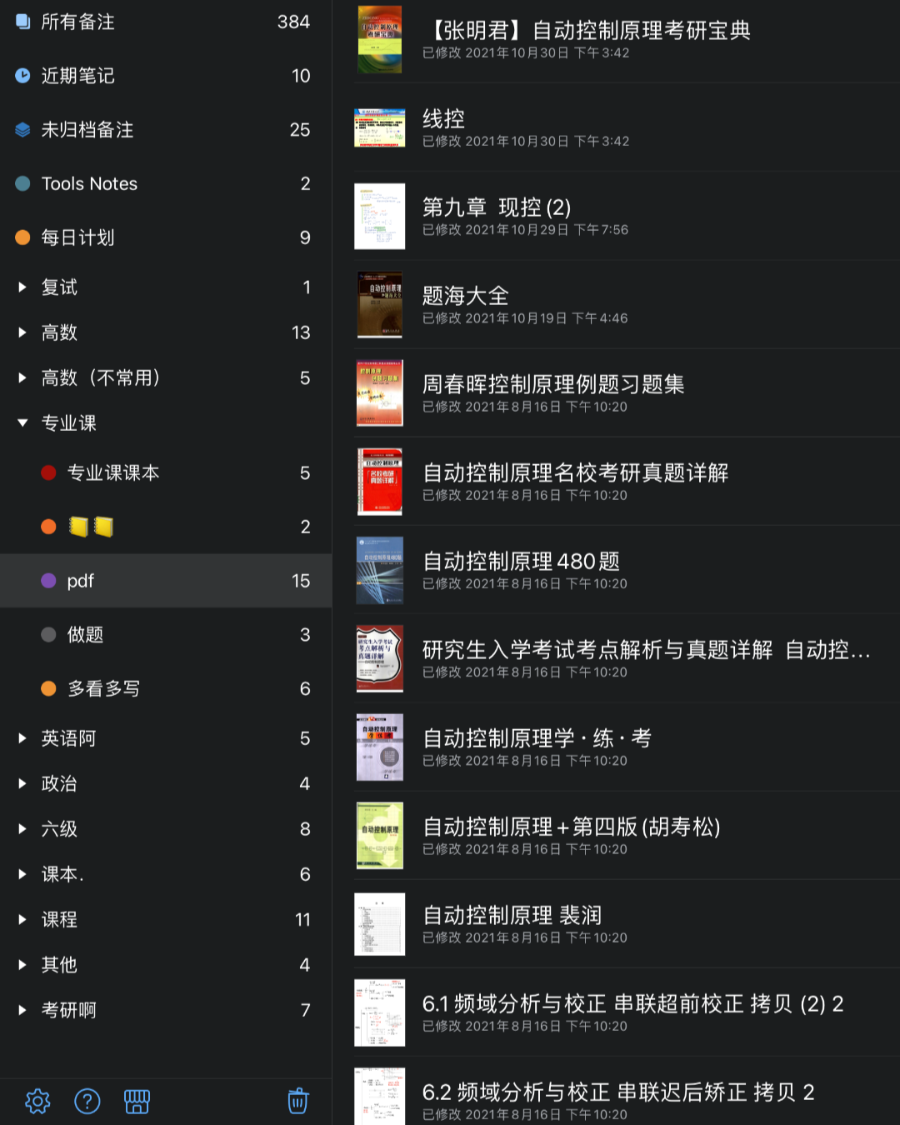Open the 题海大全 document
The width and height of the screenshot is (900, 1125).
[465, 296]
